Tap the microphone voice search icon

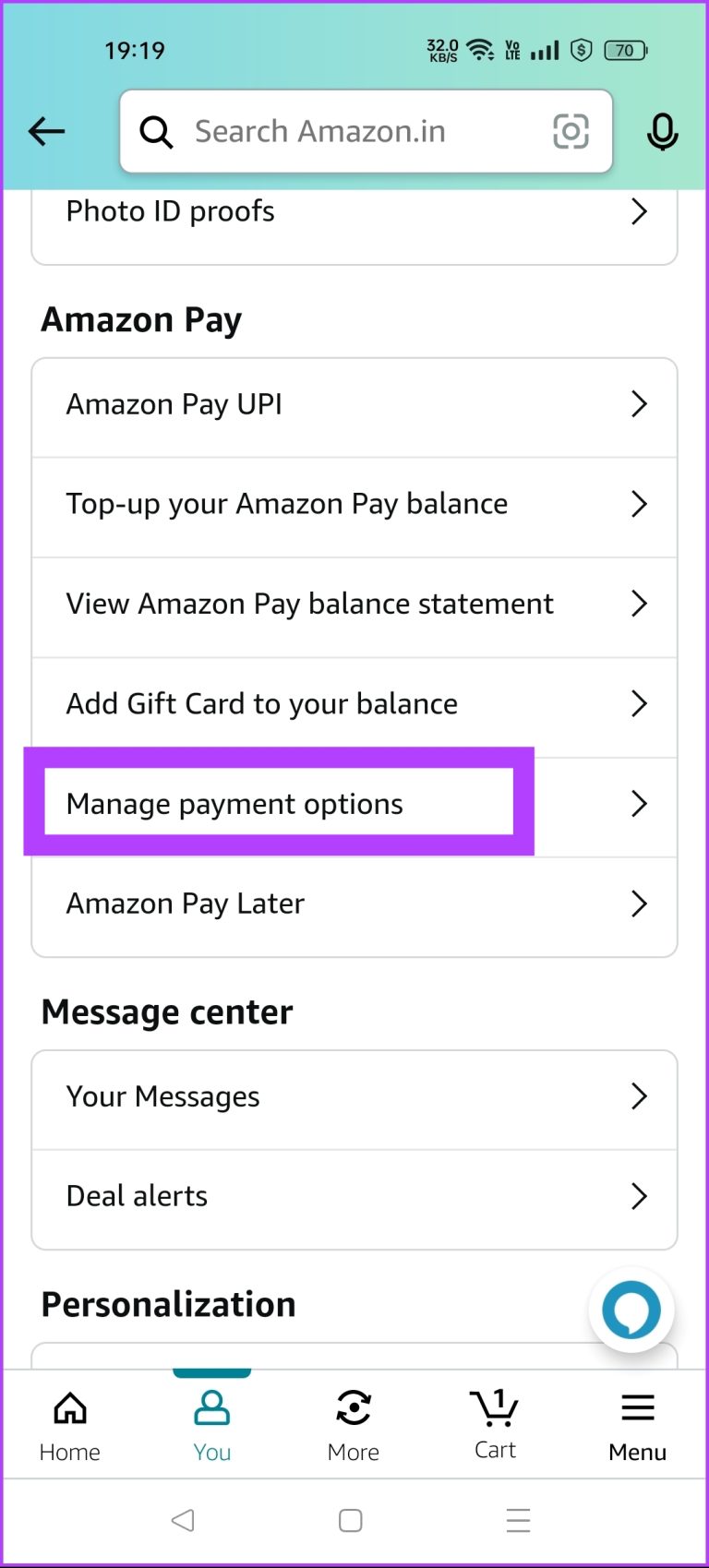point(662,131)
